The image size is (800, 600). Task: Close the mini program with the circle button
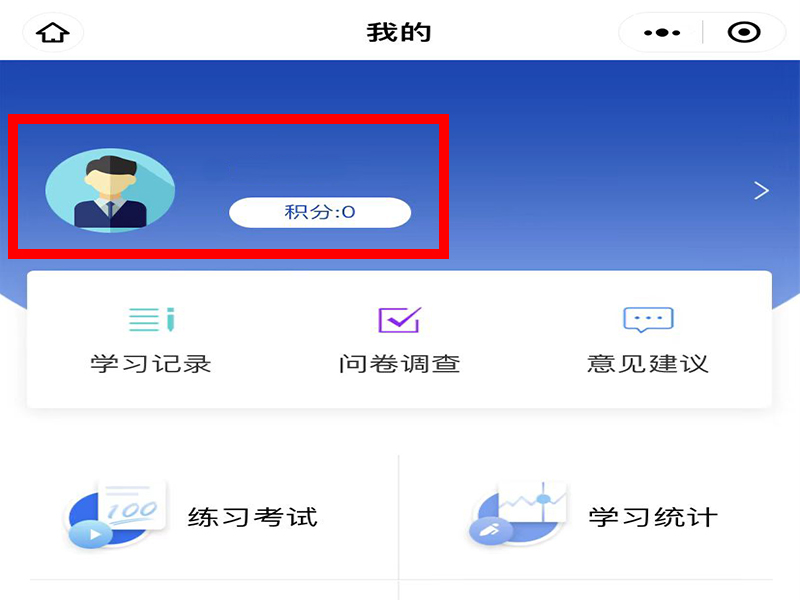(743, 33)
